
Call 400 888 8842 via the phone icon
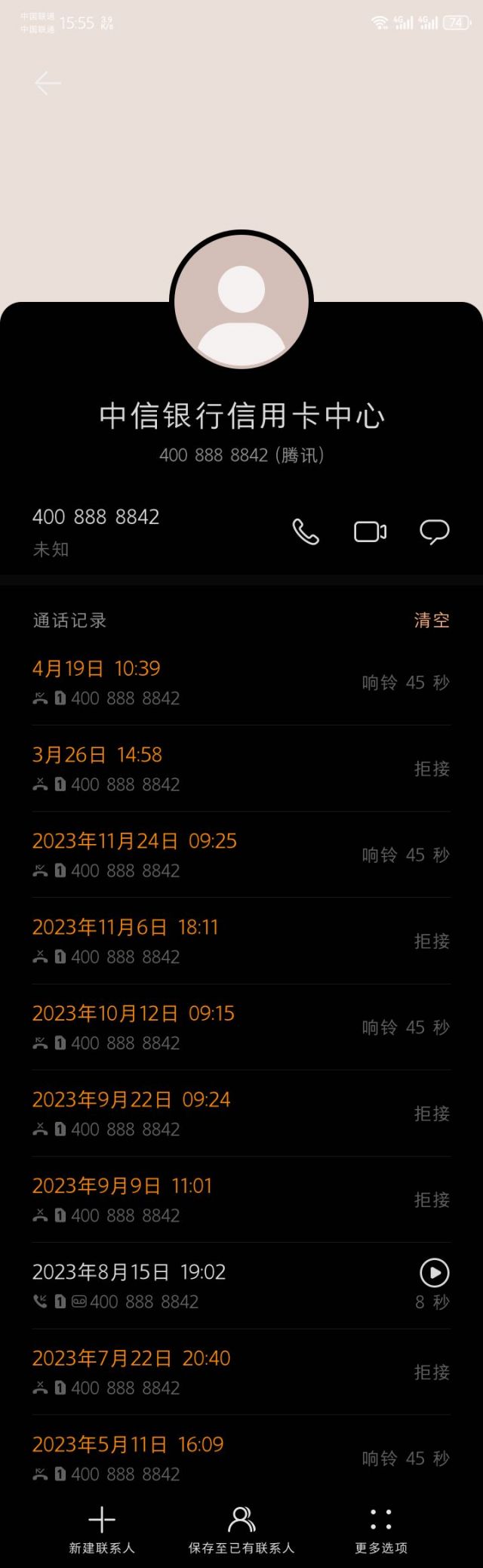[306, 532]
